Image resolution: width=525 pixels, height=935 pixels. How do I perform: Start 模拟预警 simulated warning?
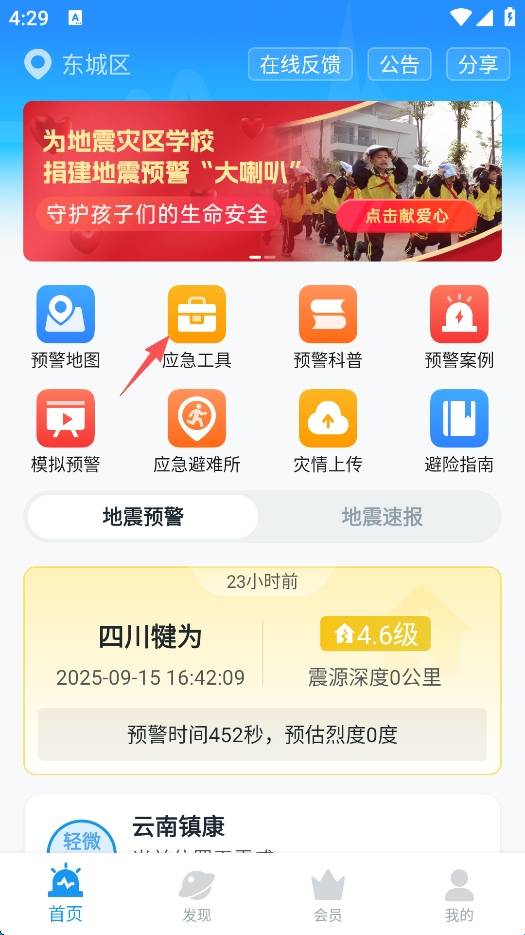point(66,432)
